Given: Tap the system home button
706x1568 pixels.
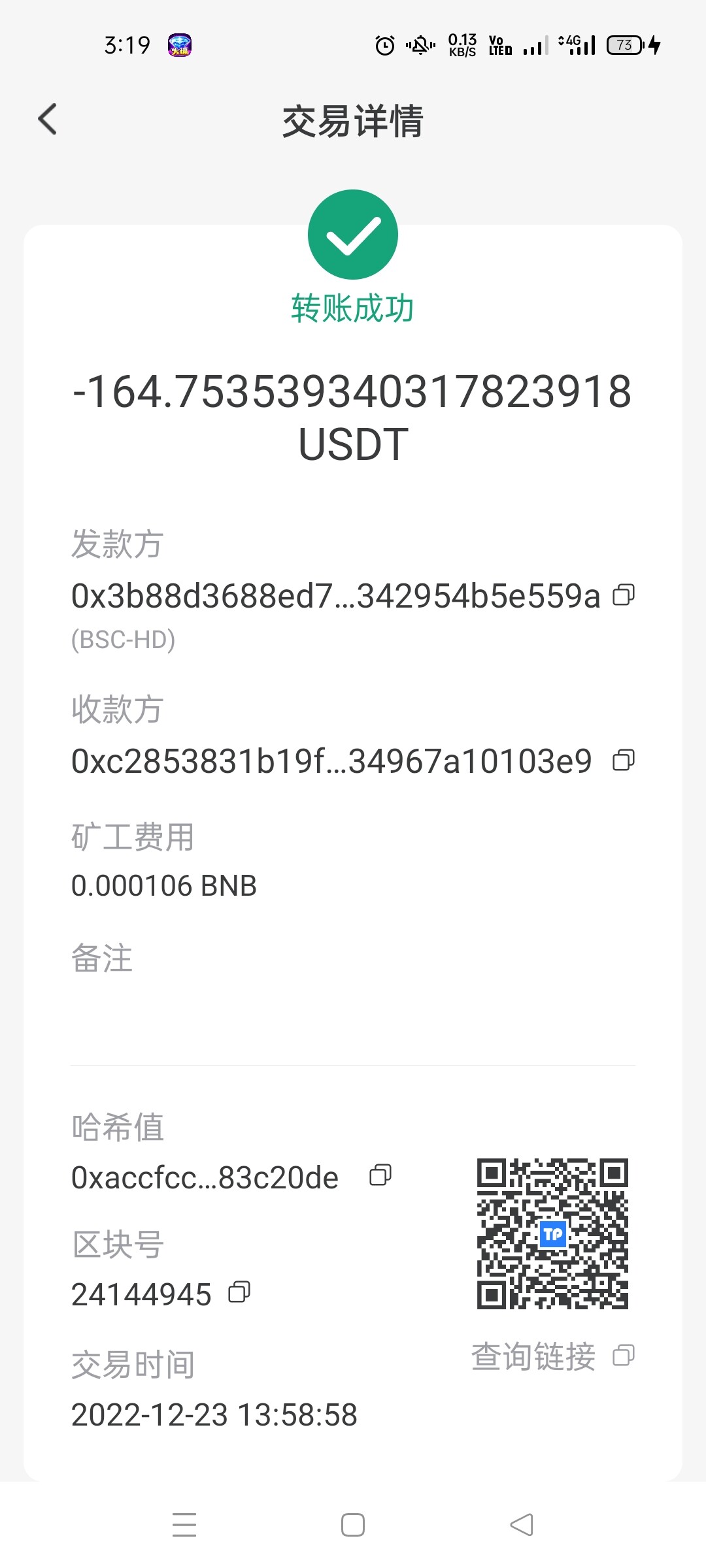Looking at the screenshot, I should (353, 1525).
